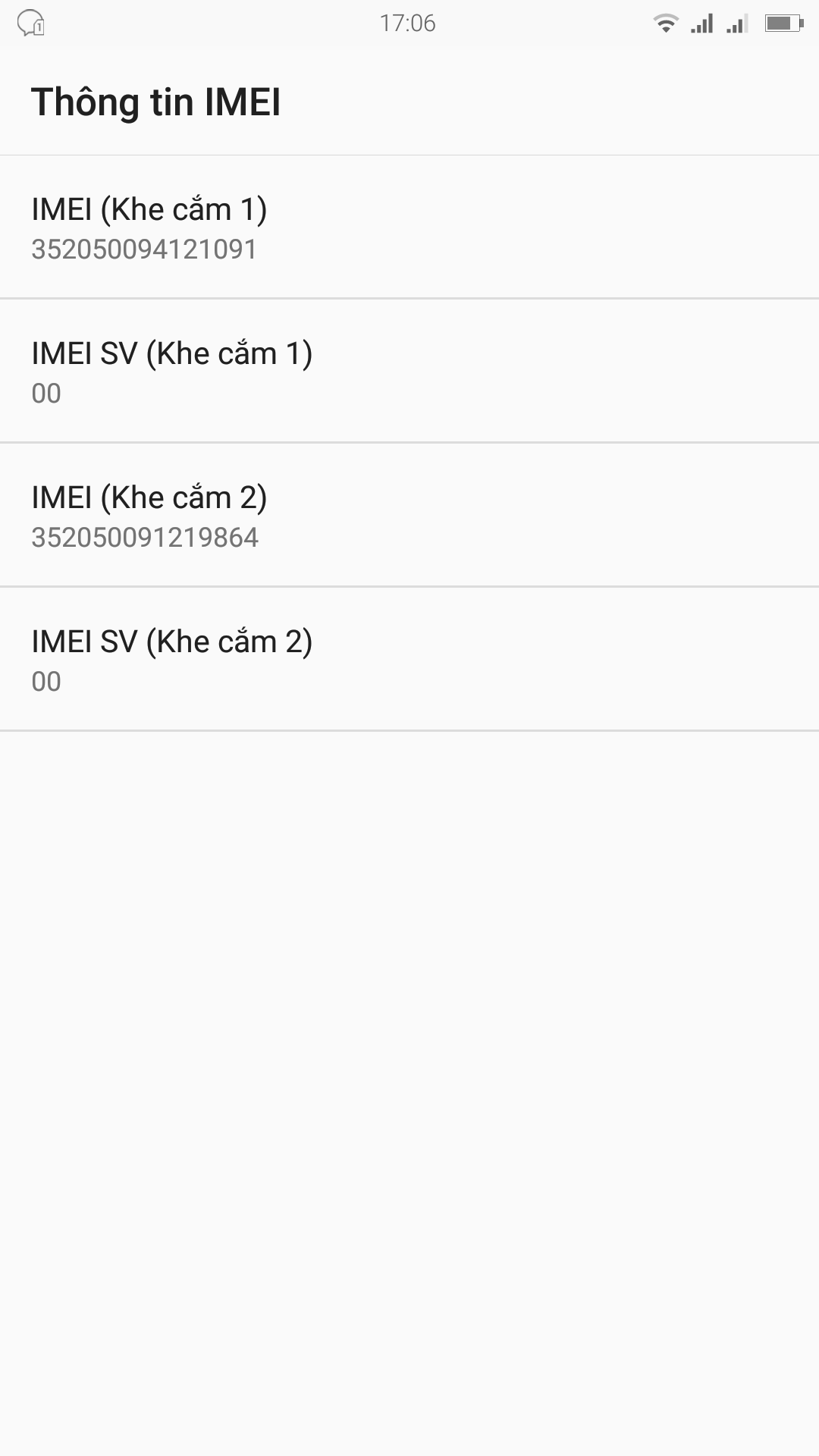Tap the IMEI SV (Khe cắm 2) entry
The width and height of the screenshot is (819, 1456).
pos(409,660)
